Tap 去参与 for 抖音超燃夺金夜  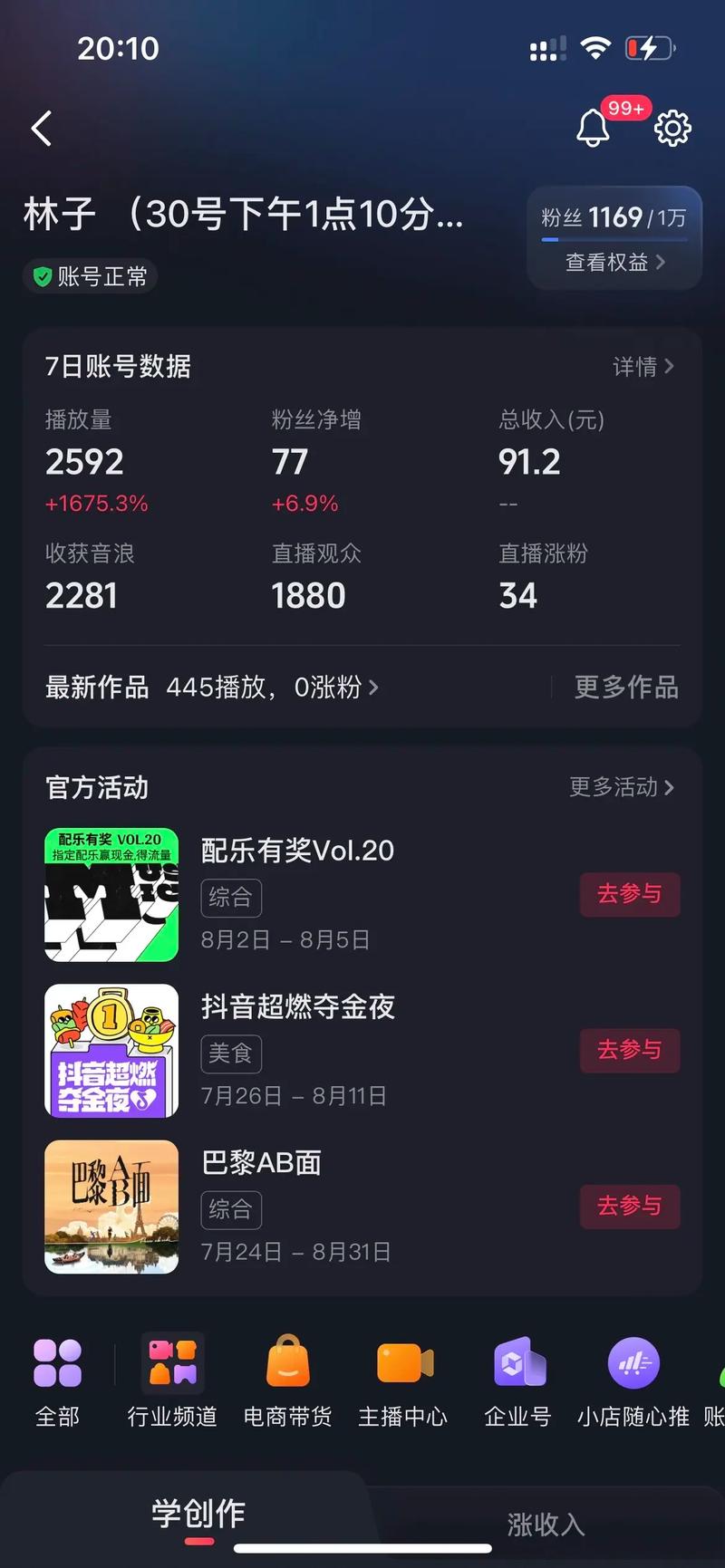[630, 1050]
